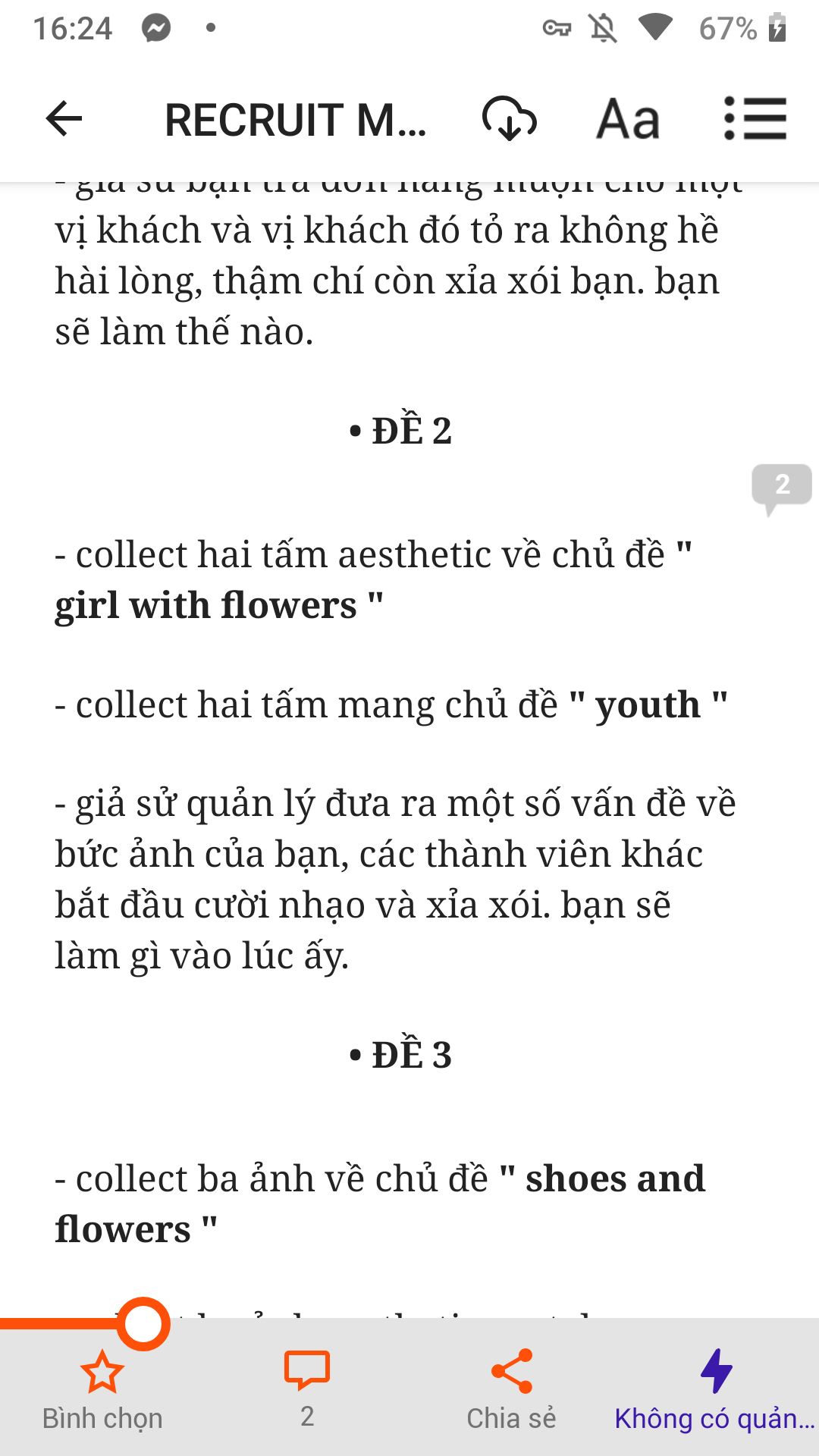Download this story for offline reading
819x1456 pixels.
(510, 119)
